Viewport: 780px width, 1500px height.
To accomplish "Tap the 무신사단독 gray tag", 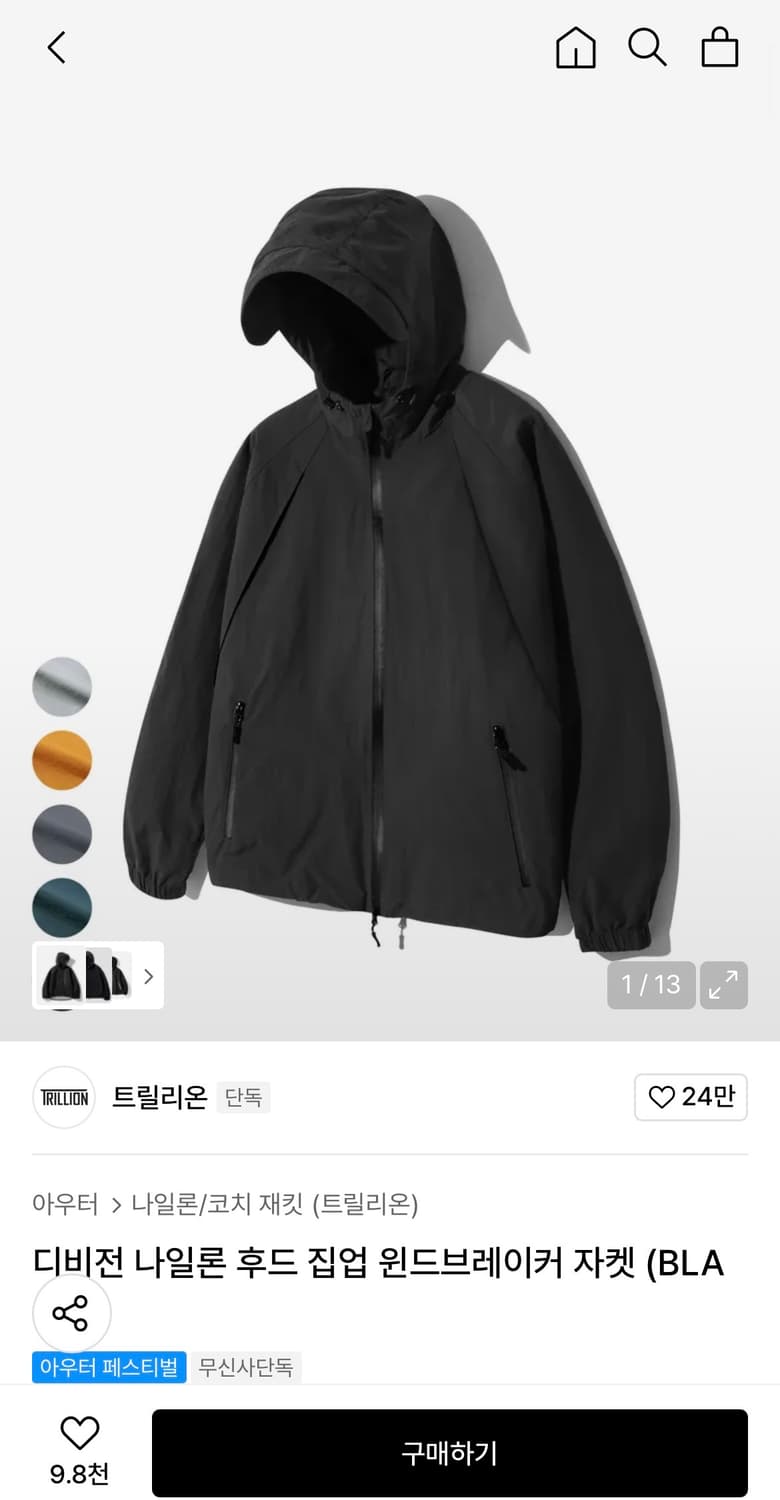I will click(246, 1367).
